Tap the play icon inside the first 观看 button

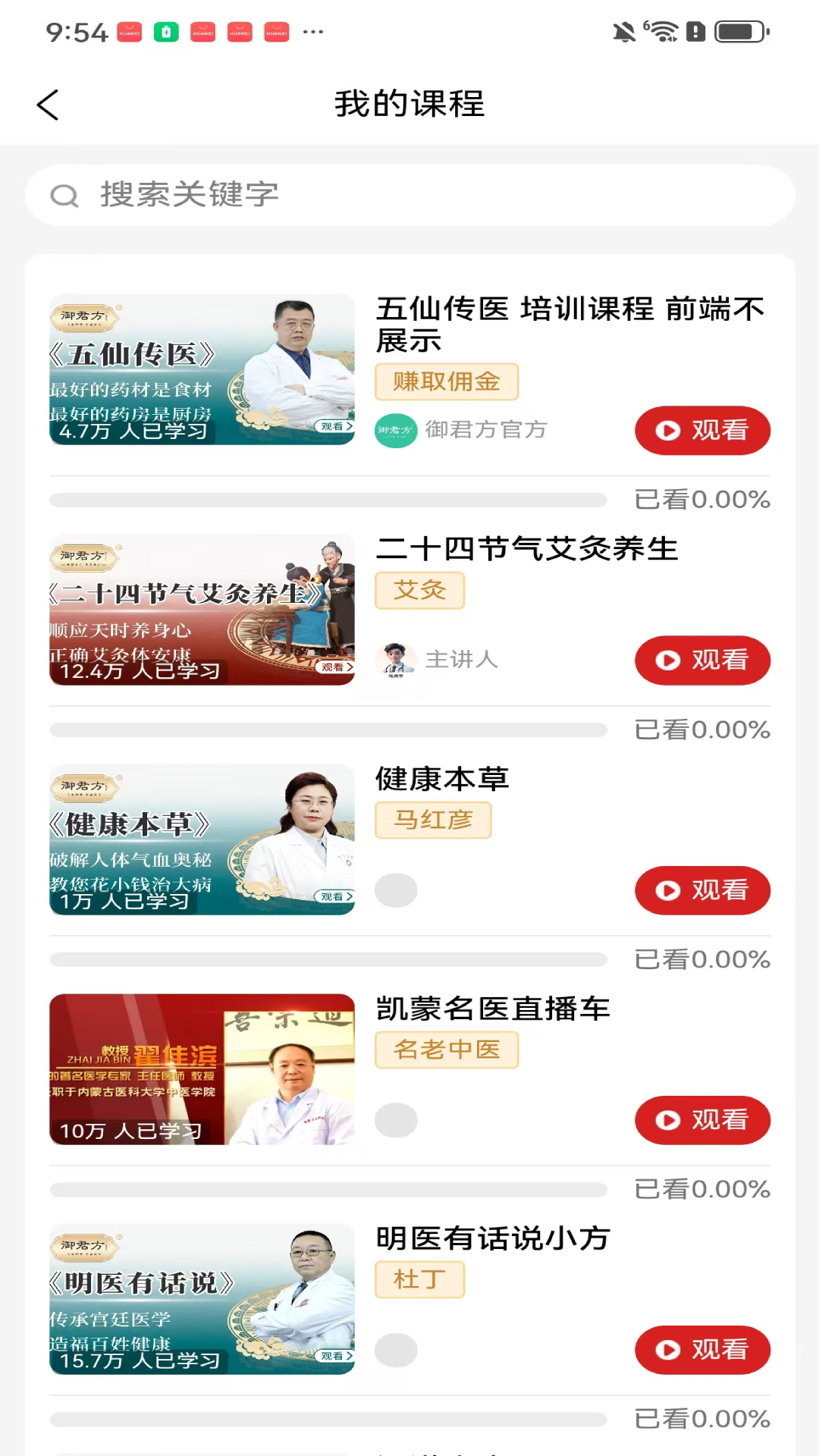(667, 431)
